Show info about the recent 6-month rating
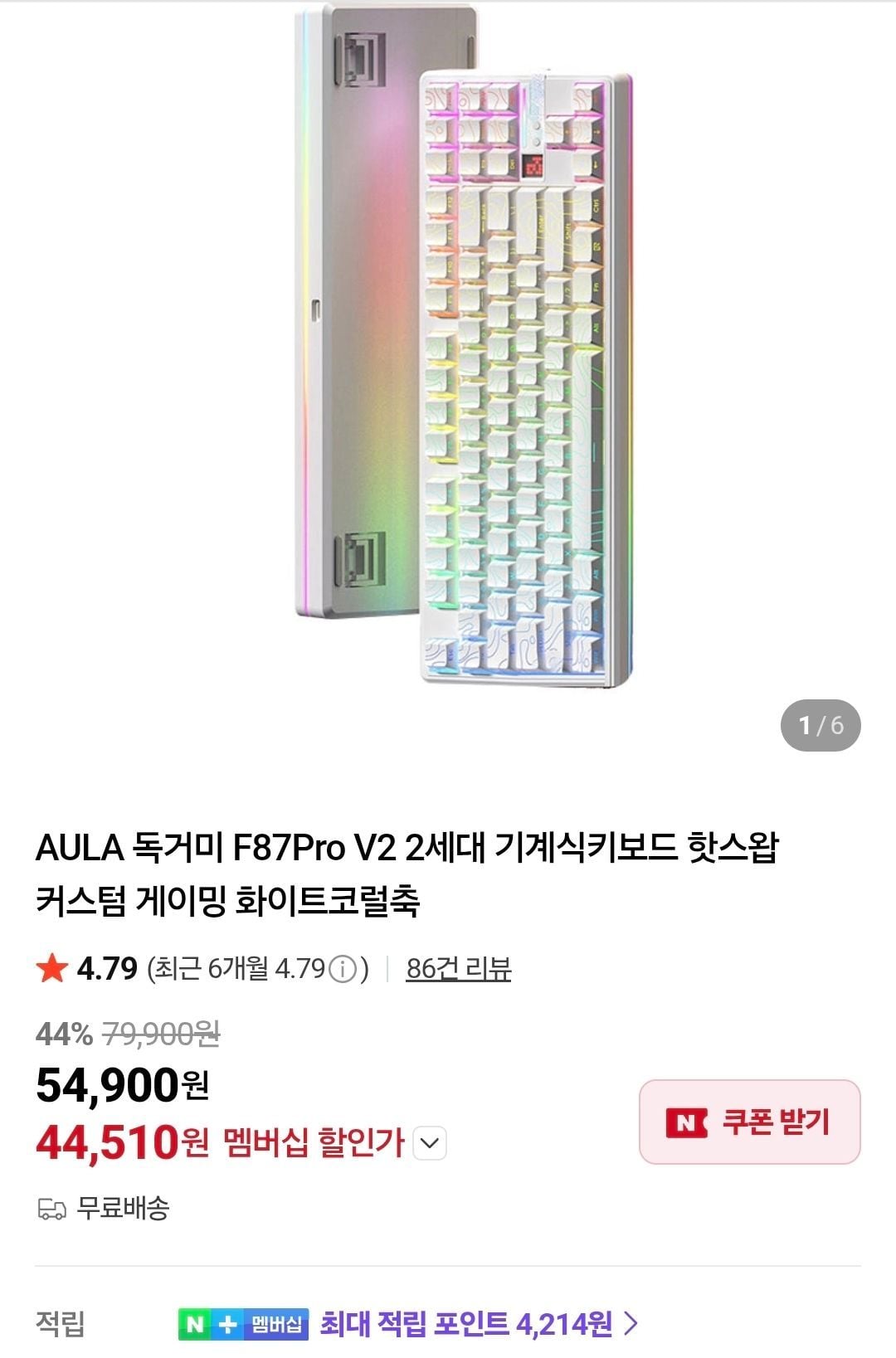This screenshot has width=896, height=1358. tap(342, 969)
